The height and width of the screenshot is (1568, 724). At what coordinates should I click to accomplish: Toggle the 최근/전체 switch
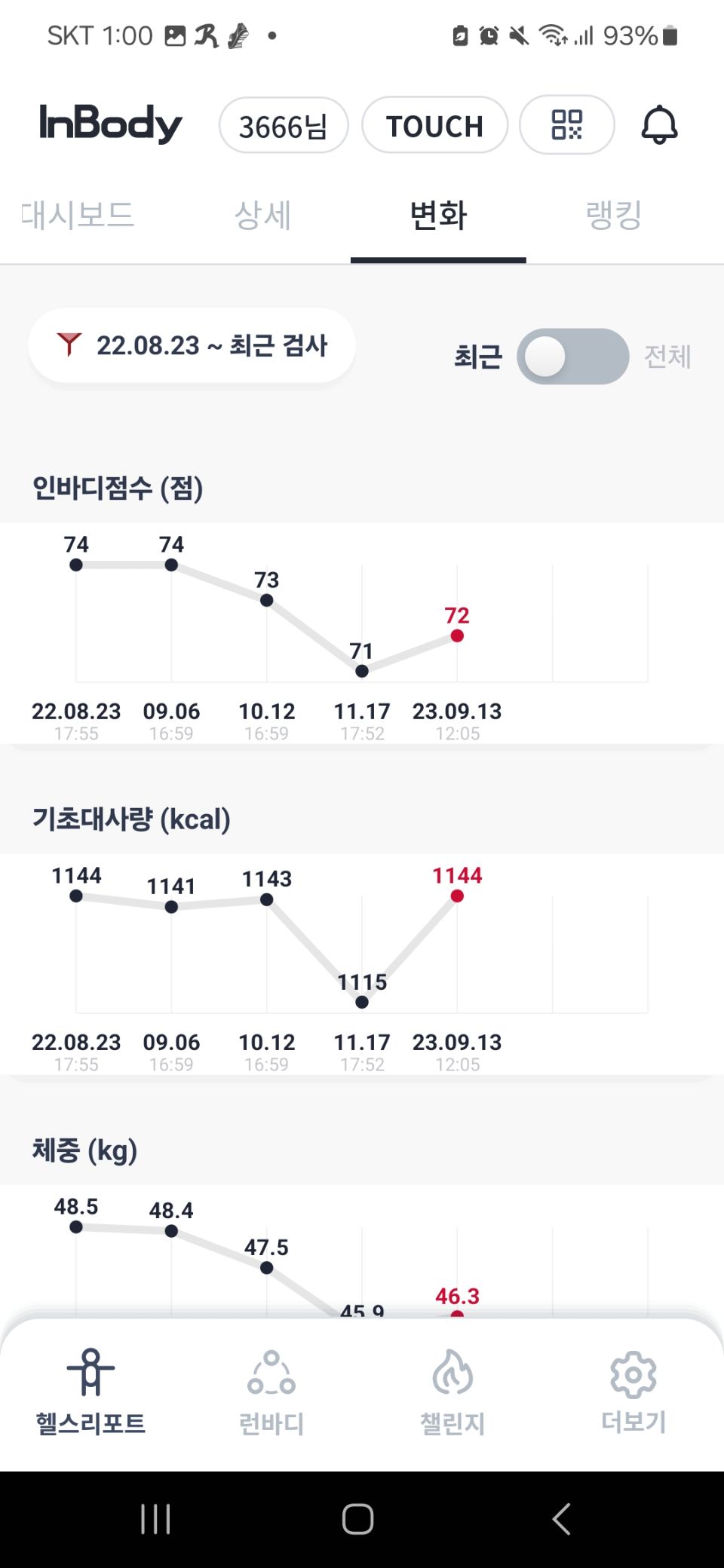point(572,357)
